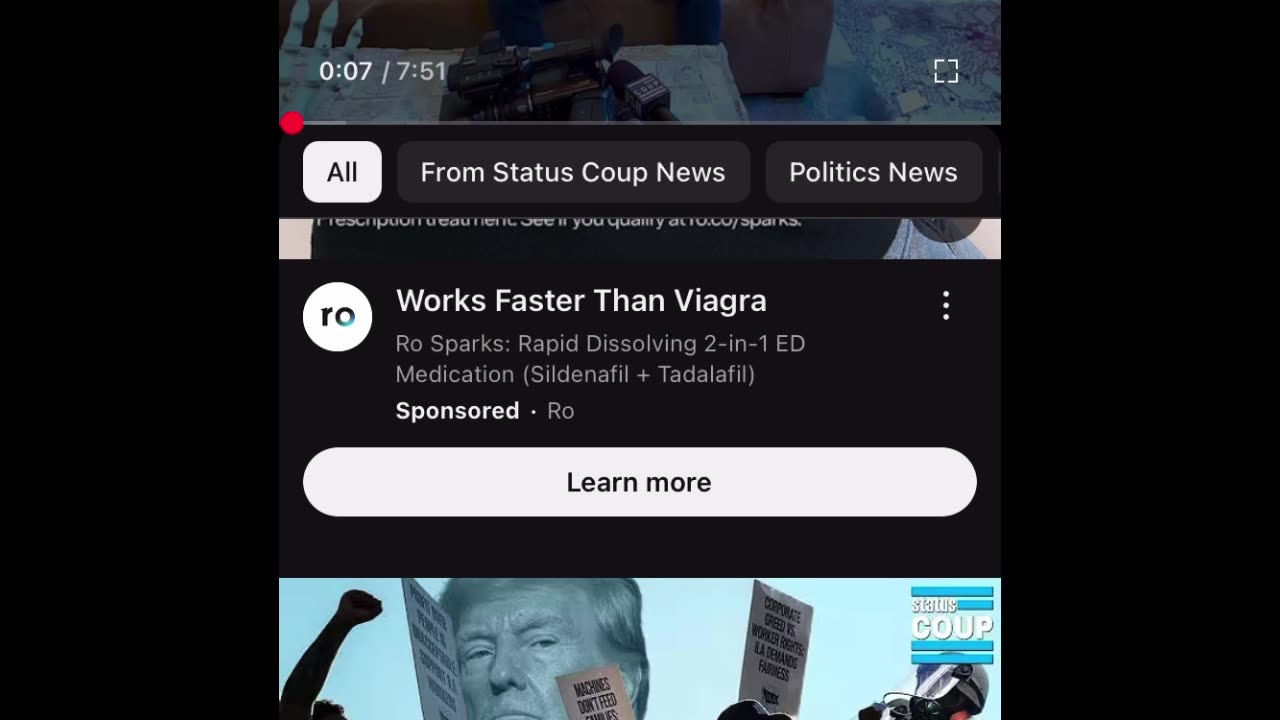Filter by From Status Coup News
Screen dimensions: 1280x720
pyautogui.click(x=573, y=172)
